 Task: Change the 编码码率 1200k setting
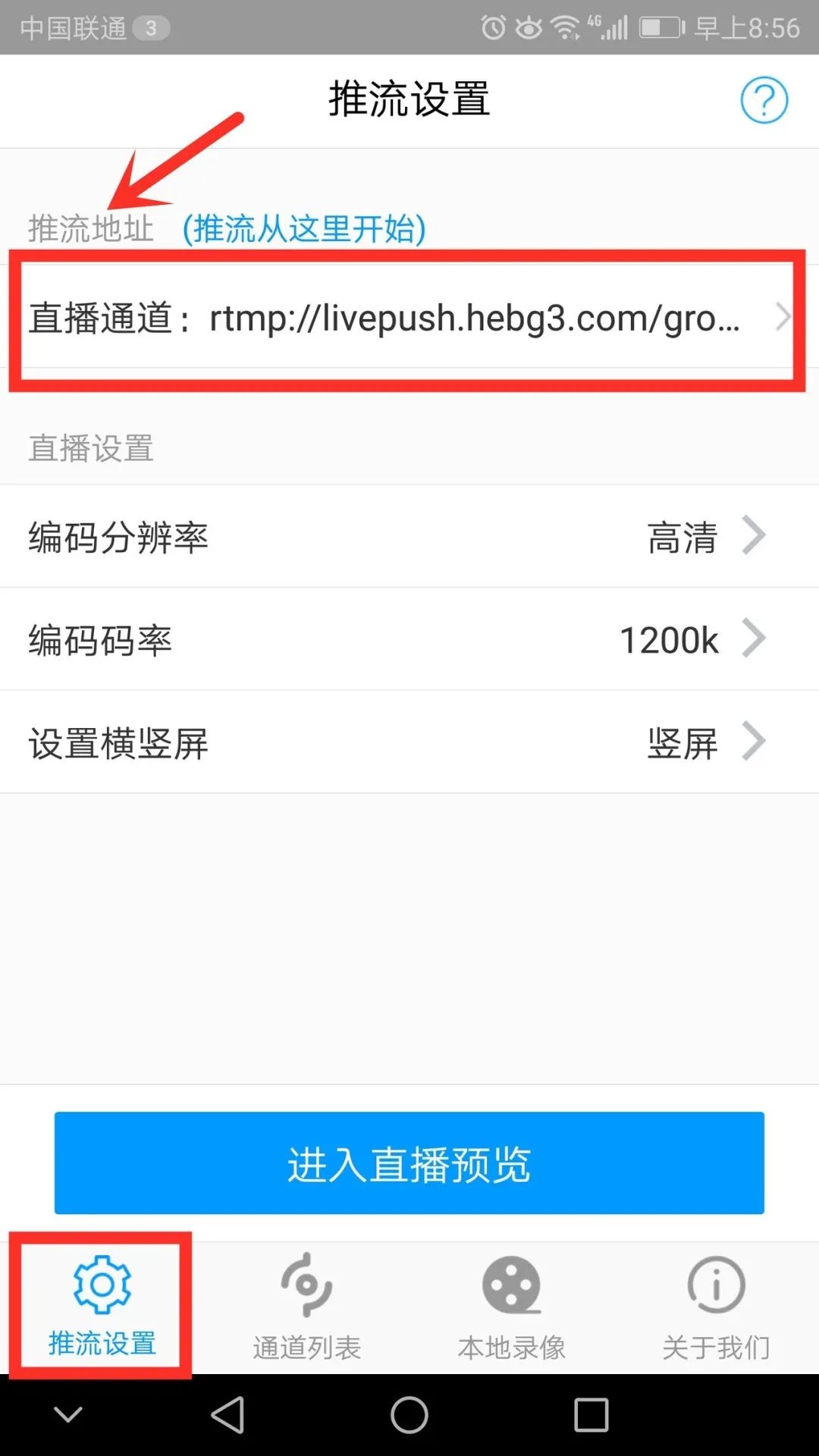409,639
